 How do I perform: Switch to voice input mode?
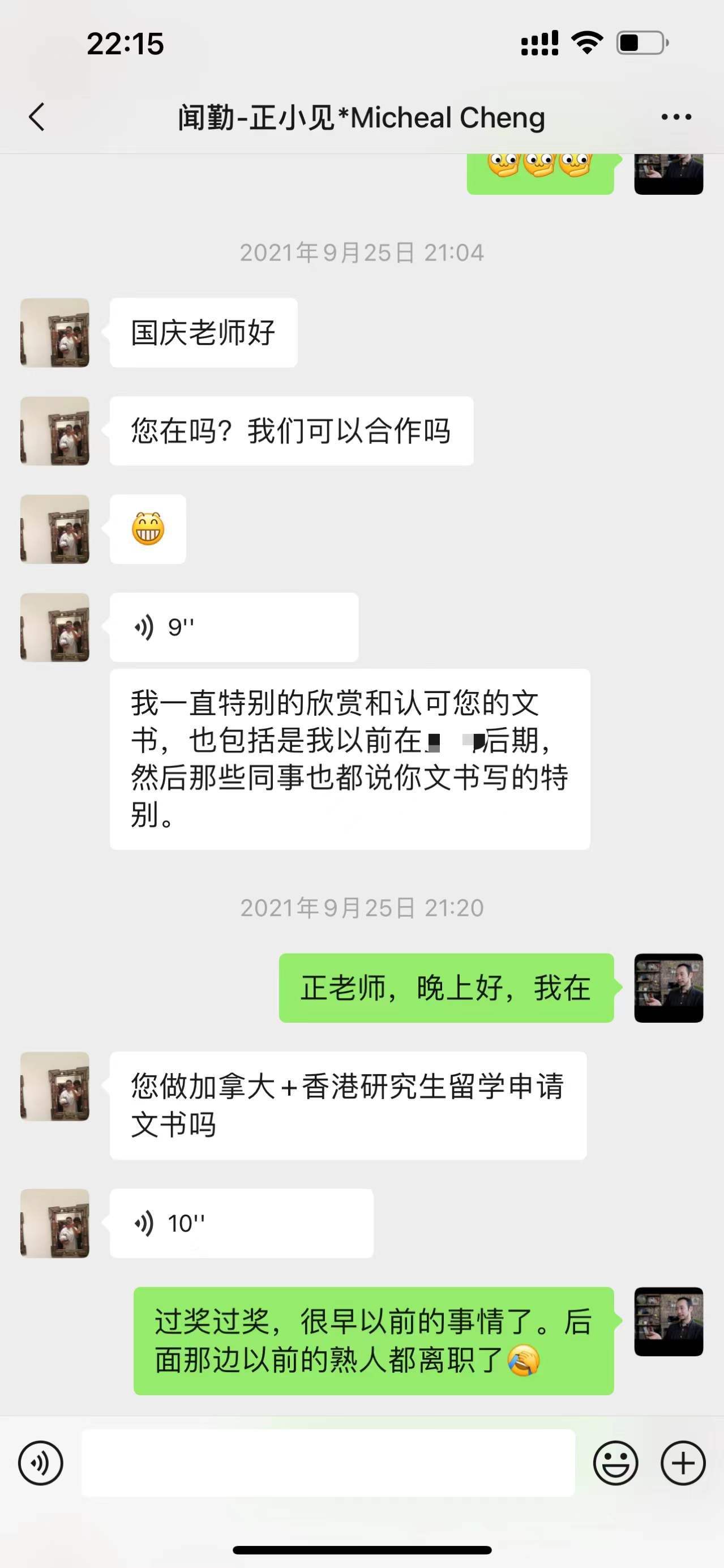41,1463
